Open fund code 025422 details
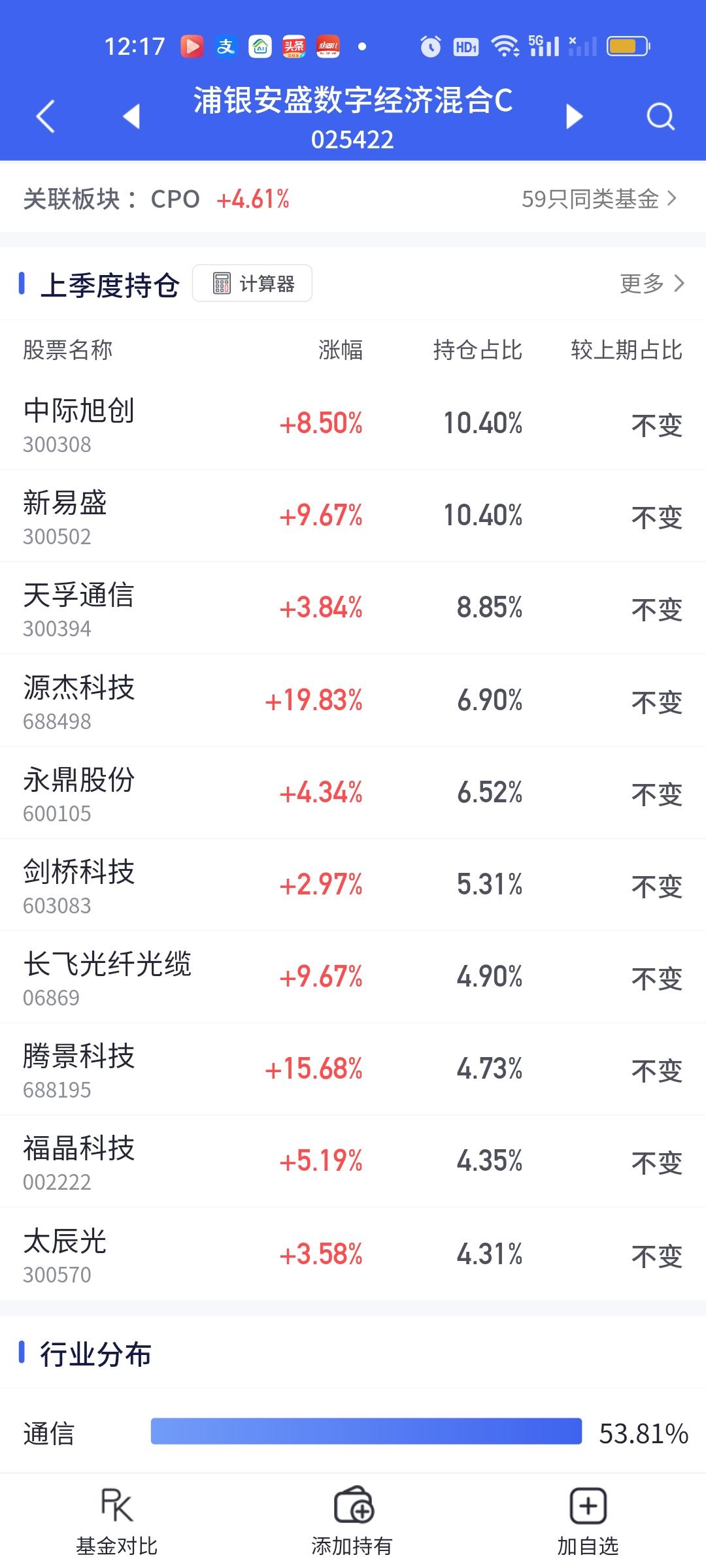 pyautogui.click(x=353, y=139)
